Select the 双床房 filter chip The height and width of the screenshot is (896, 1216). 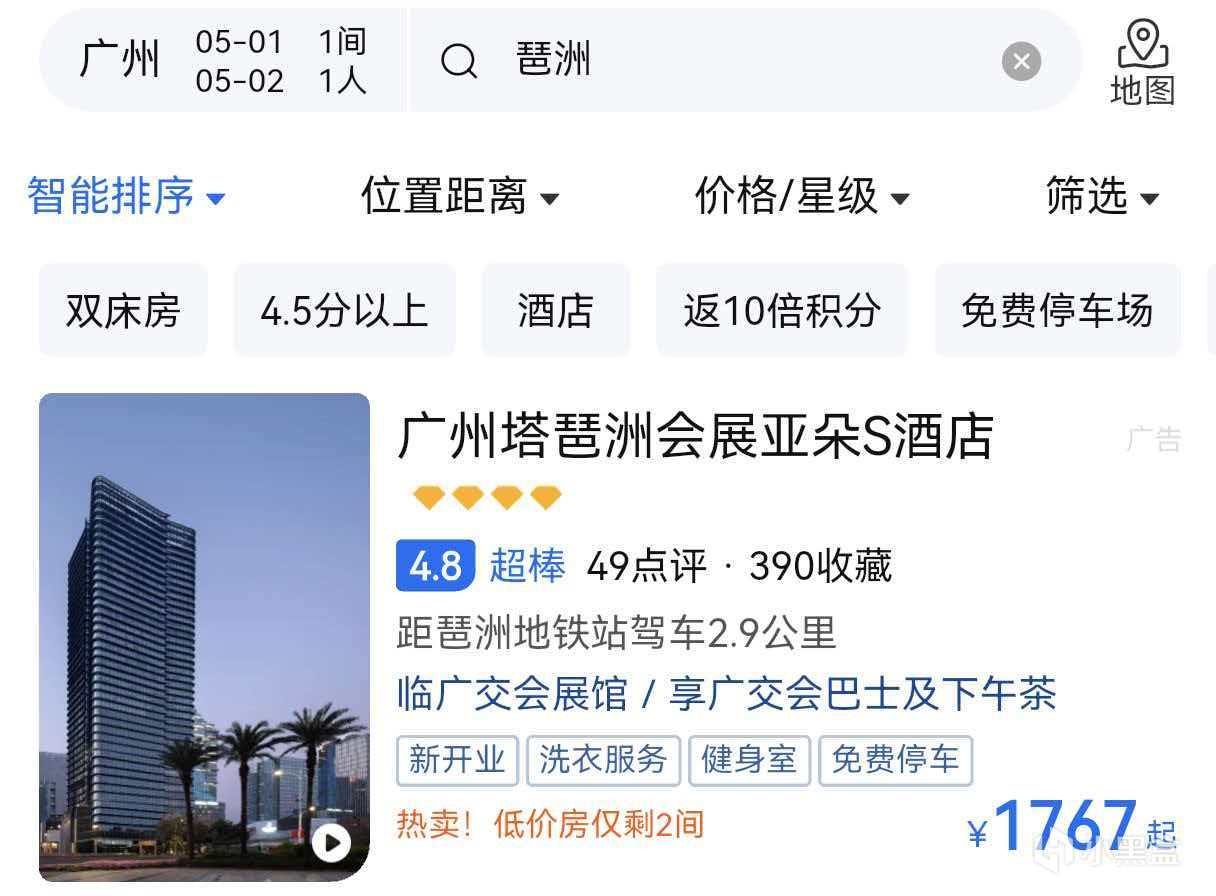[x=123, y=311]
